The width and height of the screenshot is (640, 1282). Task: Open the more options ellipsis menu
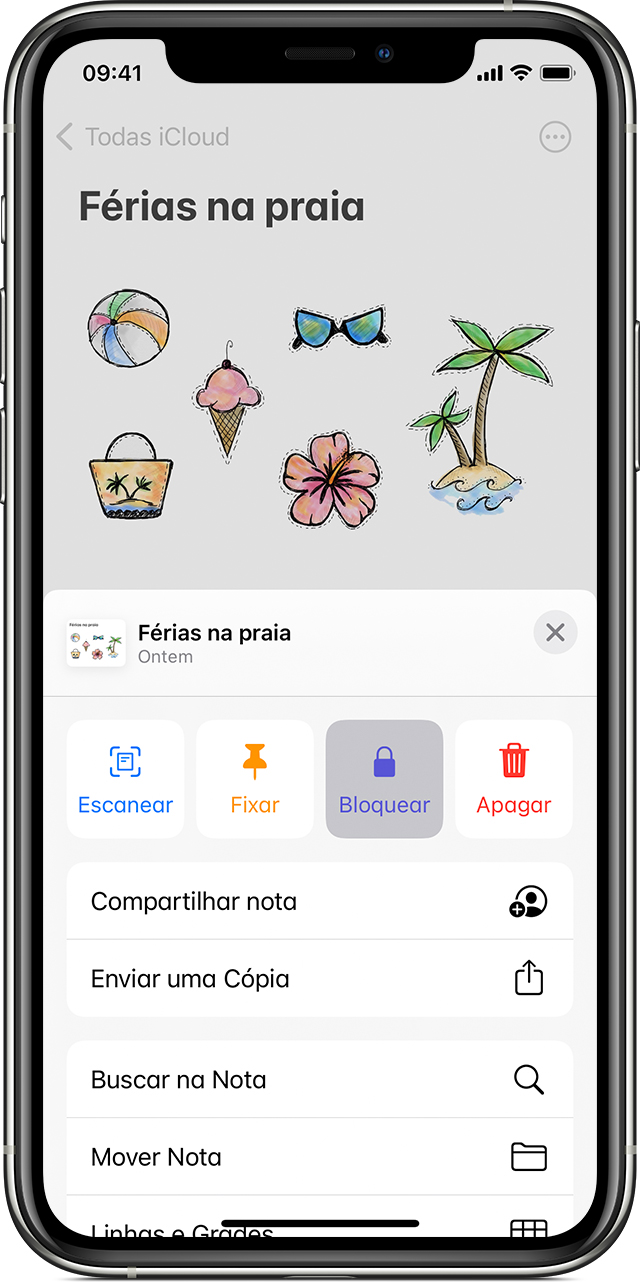click(555, 137)
